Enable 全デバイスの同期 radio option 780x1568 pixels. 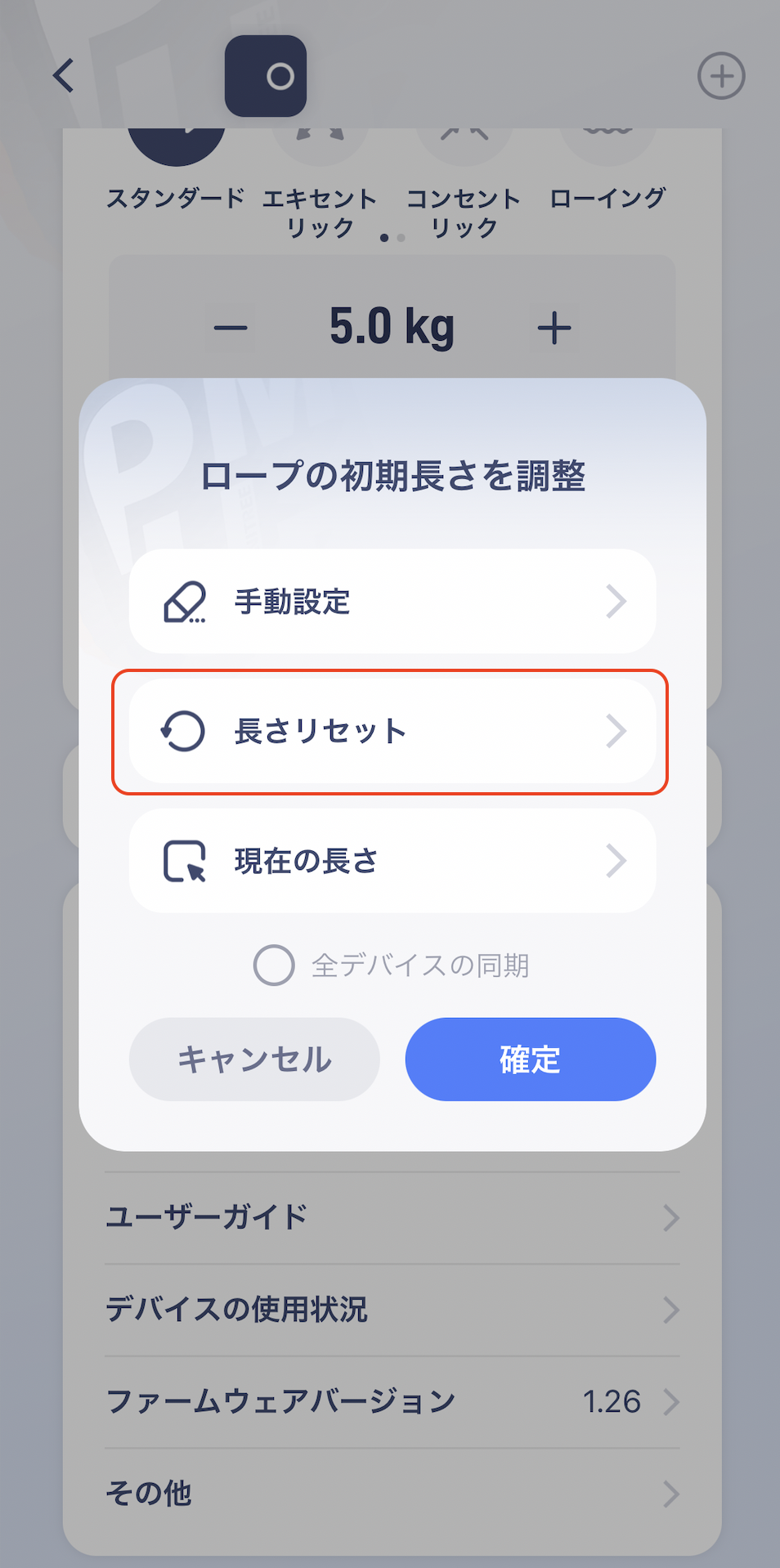275,965
